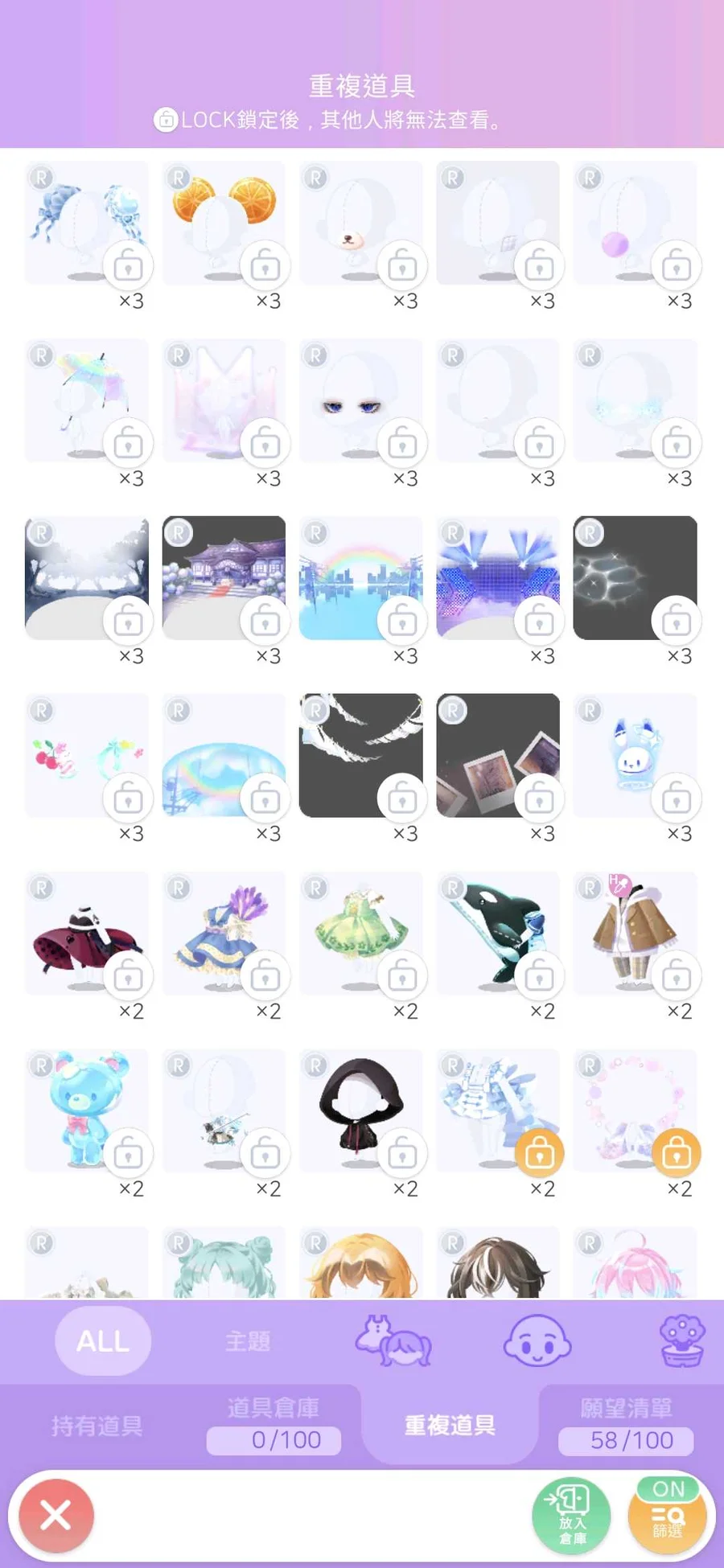Viewport: 724px width, 1568px height.
Task: Tap the 放入倉庫 storage button
Action: point(572,1516)
